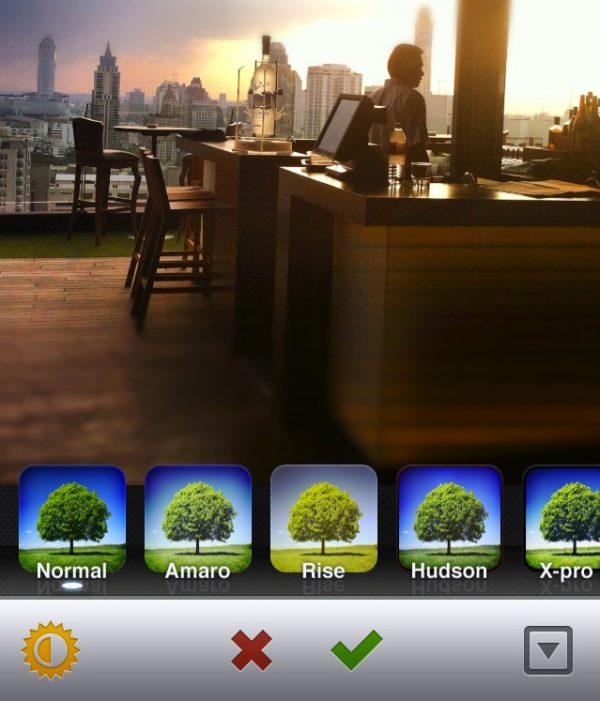Hide the filter tray with the down arrow
600x701 pixels.
click(548, 651)
